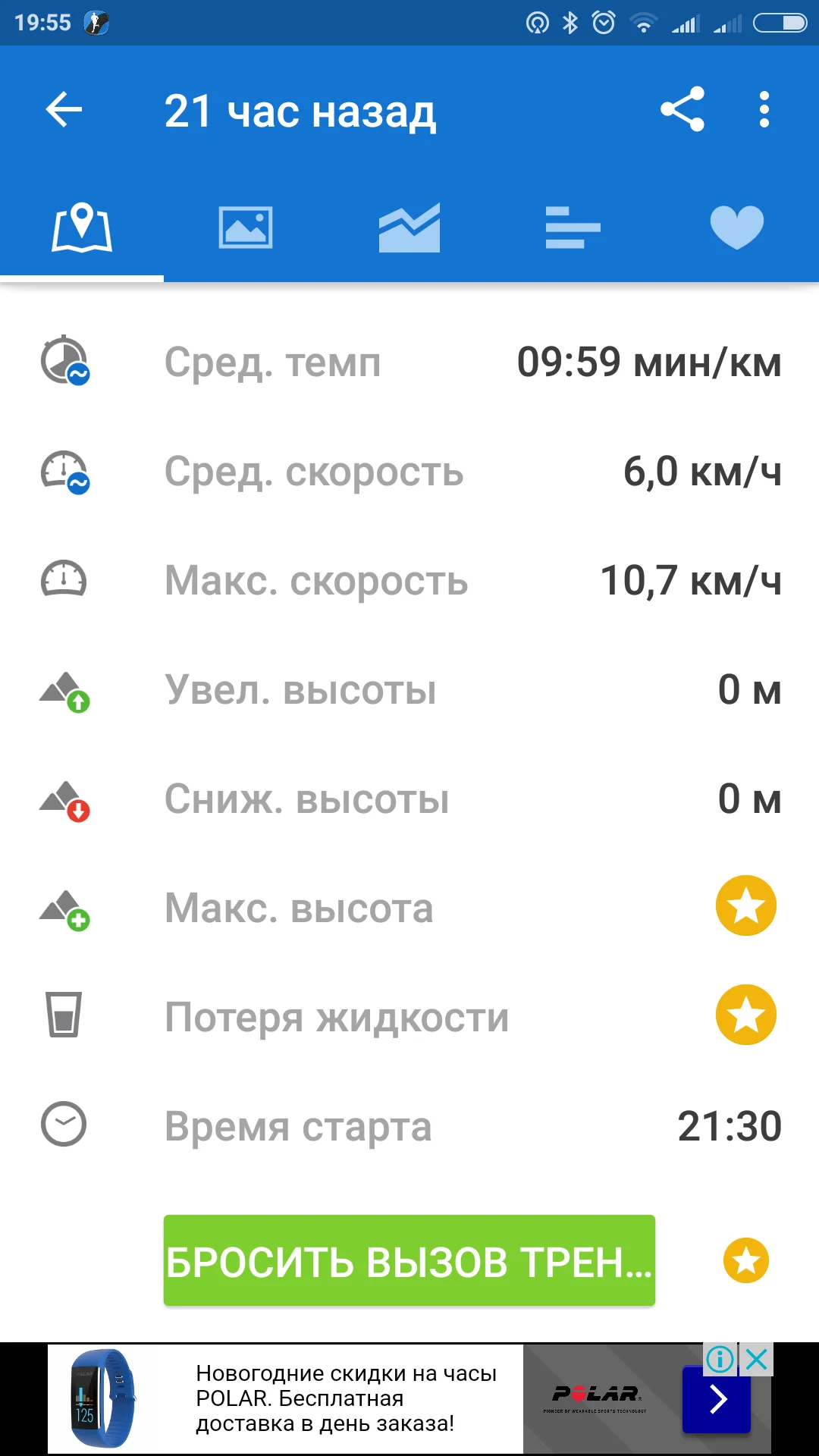Viewport: 819px width, 1456px height.
Task: Open the ad info icon
Action: pyautogui.click(x=720, y=1360)
